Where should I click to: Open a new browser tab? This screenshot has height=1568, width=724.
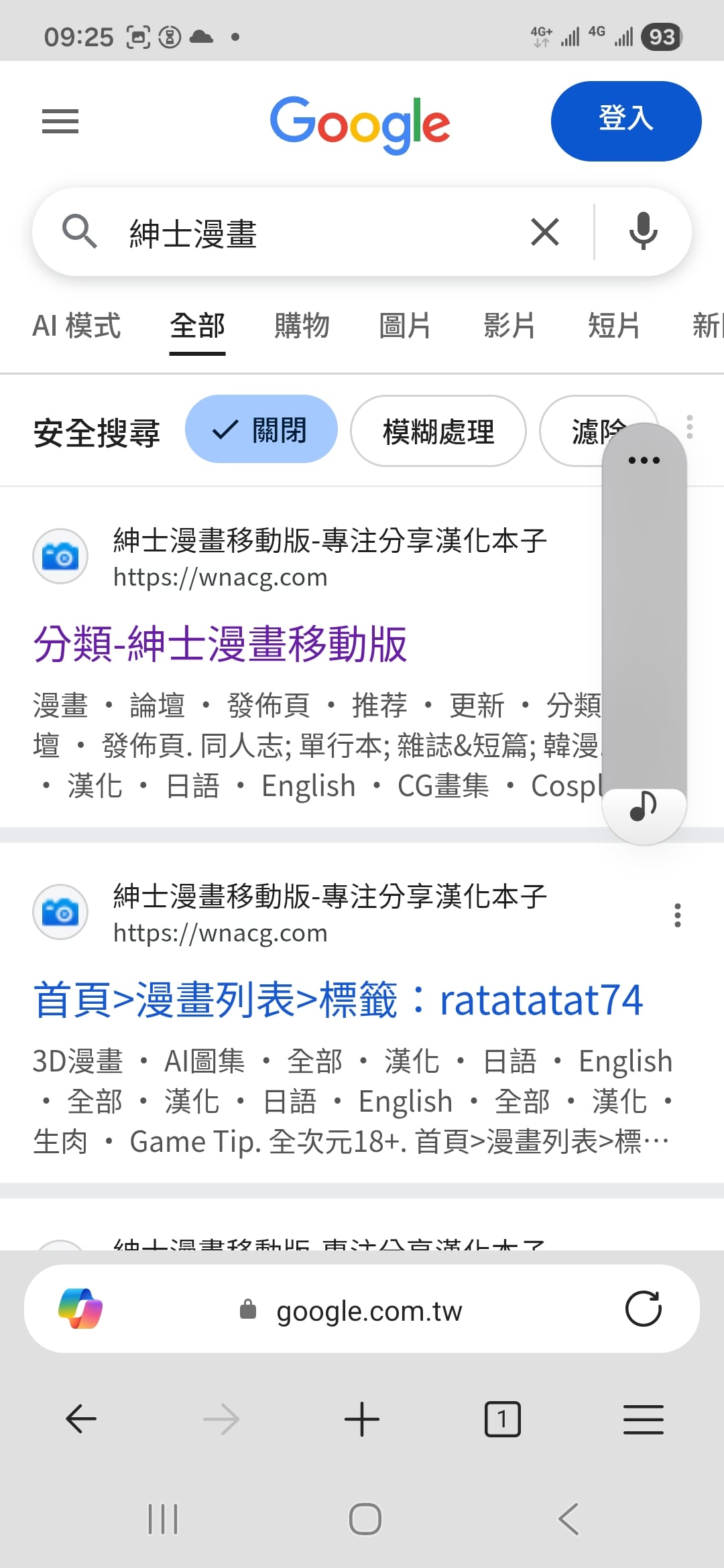(x=362, y=1419)
